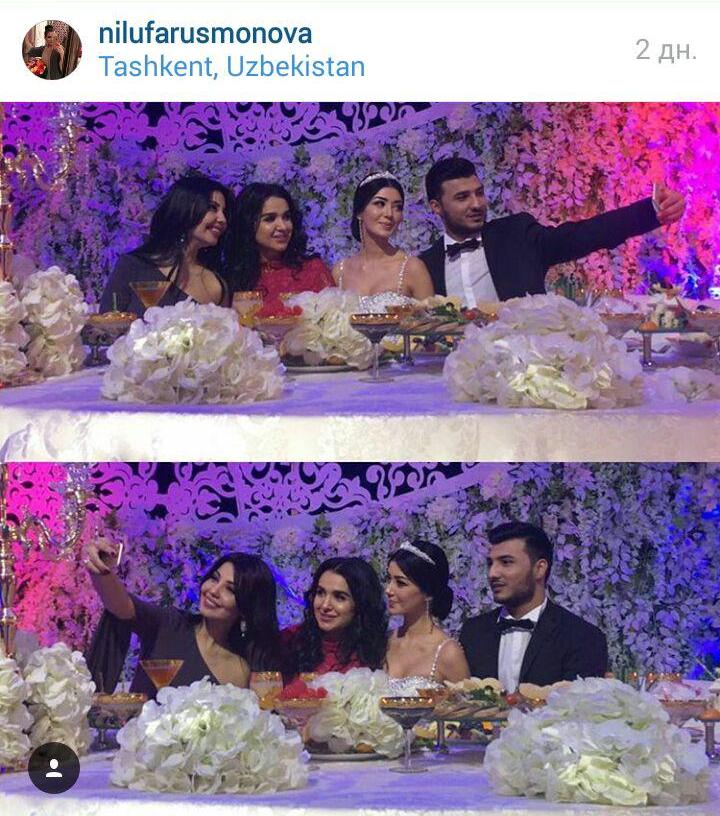Open the nilufarusmonova username link
Screen dimensions: 720x816
coord(205,33)
